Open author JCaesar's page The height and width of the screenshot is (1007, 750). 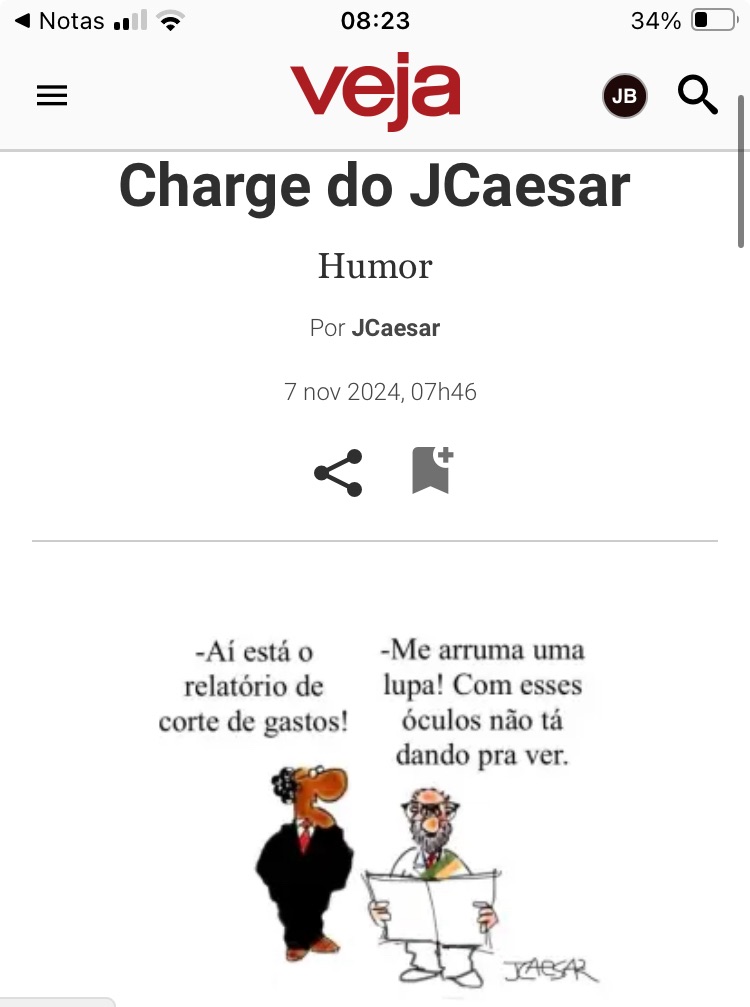pyautogui.click(x=395, y=328)
